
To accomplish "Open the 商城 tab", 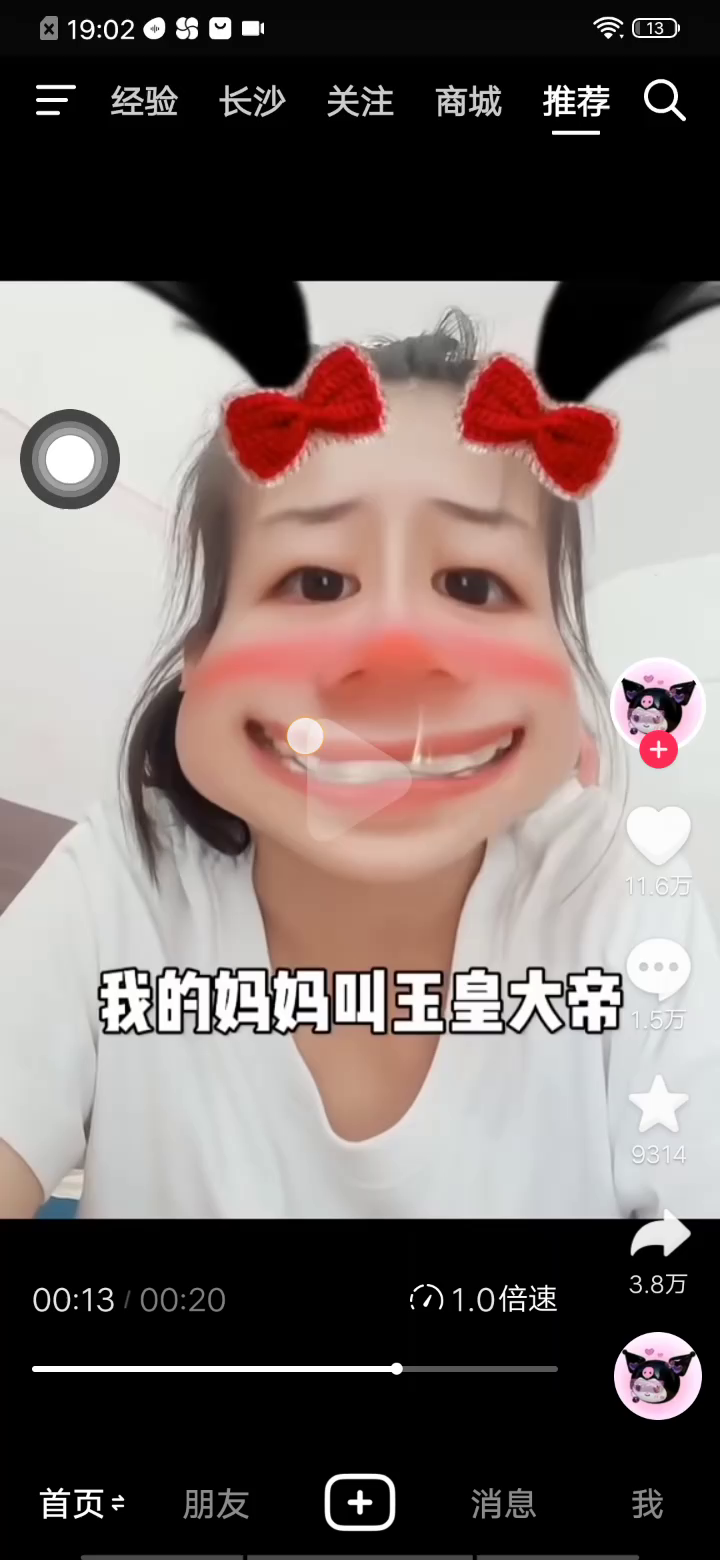I will tap(468, 101).
